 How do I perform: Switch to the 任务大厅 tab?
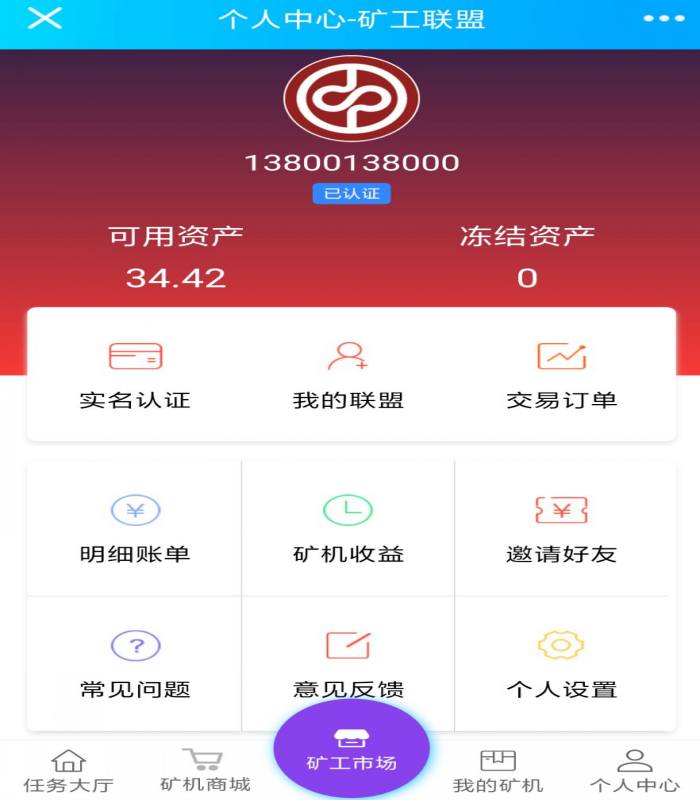[x=68, y=772]
